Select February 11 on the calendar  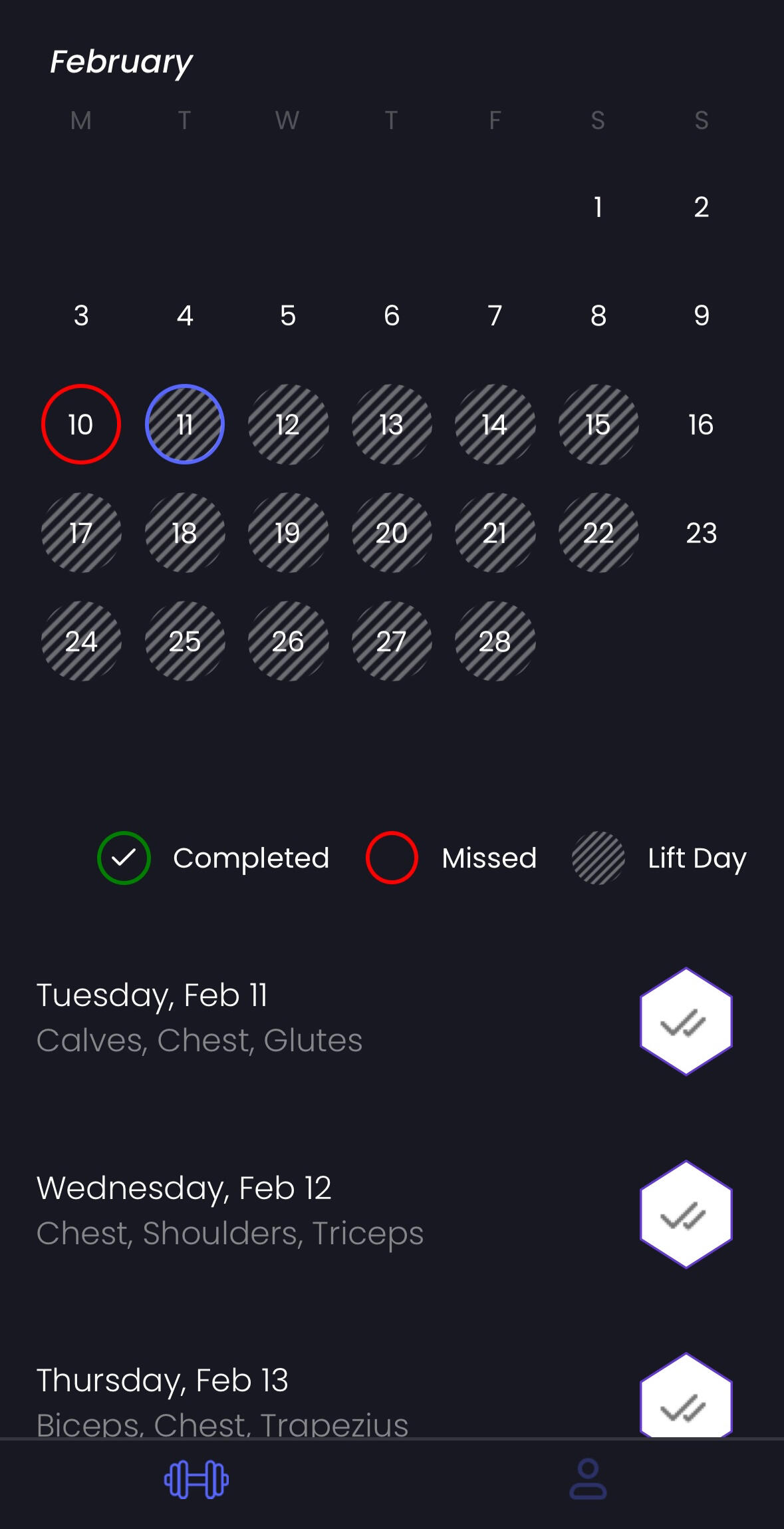point(185,425)
